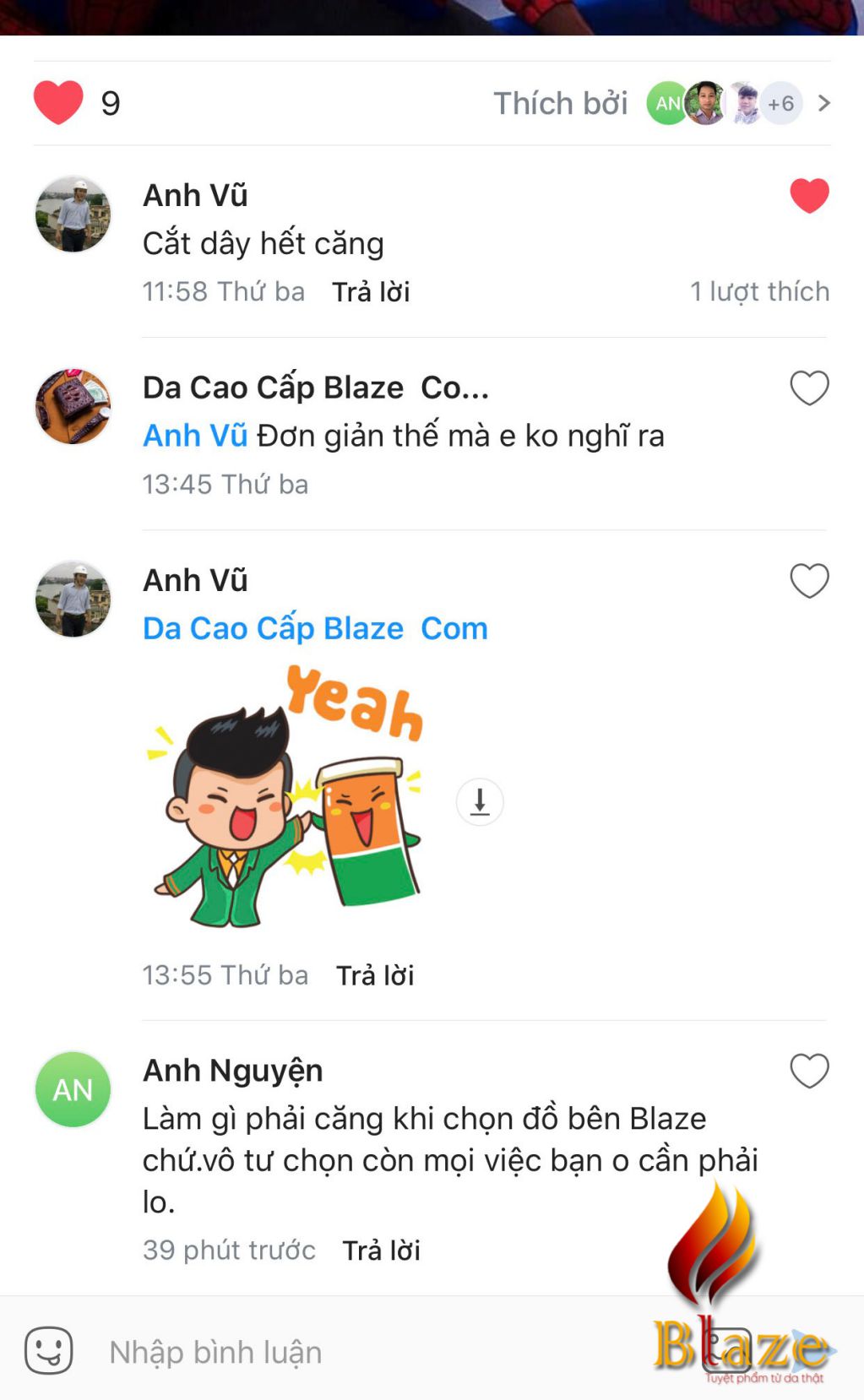Viewport: 864px width, 1400px height.
Task: Reply to Anh Vũ's 11:58 comment
Action: pyautogui.click(x=370, y=292)
